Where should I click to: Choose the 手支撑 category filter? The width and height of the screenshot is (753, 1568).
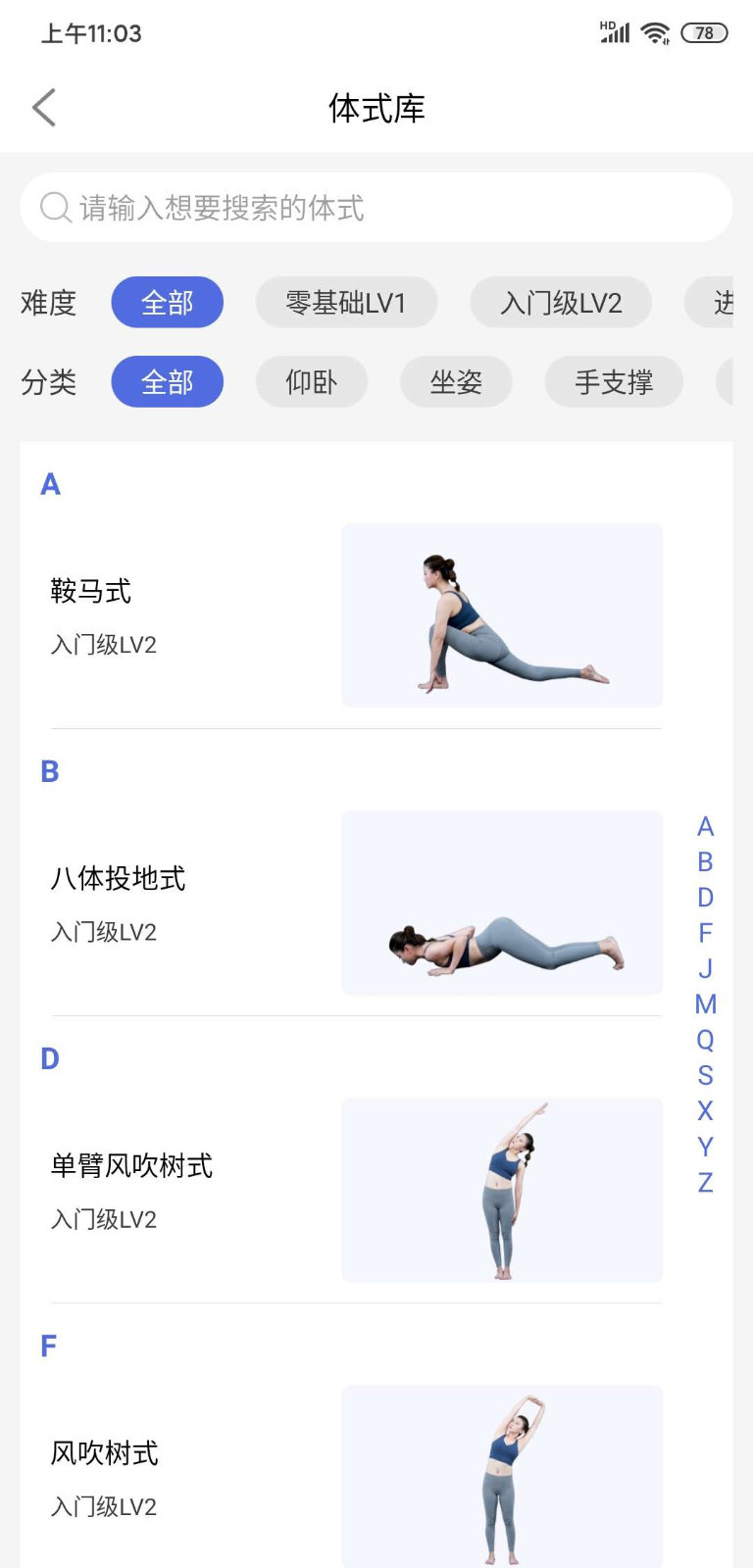point(613,382)
